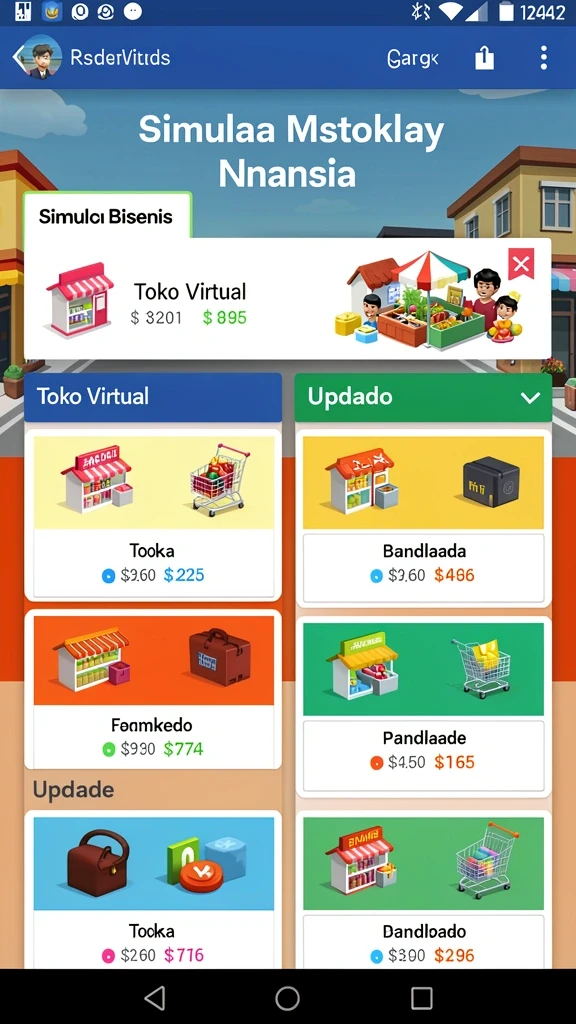Image resolution: width=576 pixels, height=1024 pixels.
Task: Go to the Android home screen
Action: pos(287,997)
